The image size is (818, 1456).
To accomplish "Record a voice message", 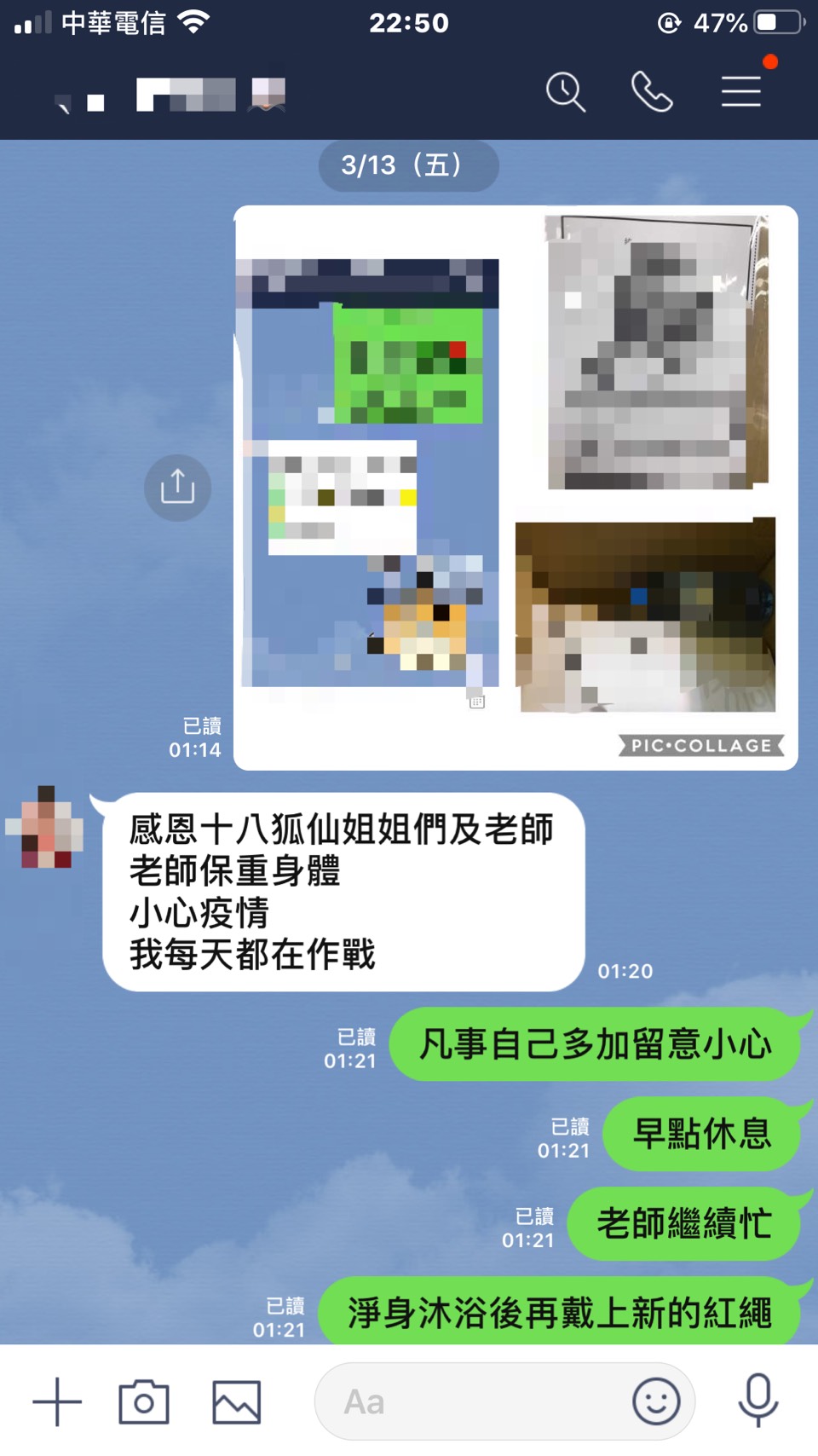I will click(x=758, y=1400).
